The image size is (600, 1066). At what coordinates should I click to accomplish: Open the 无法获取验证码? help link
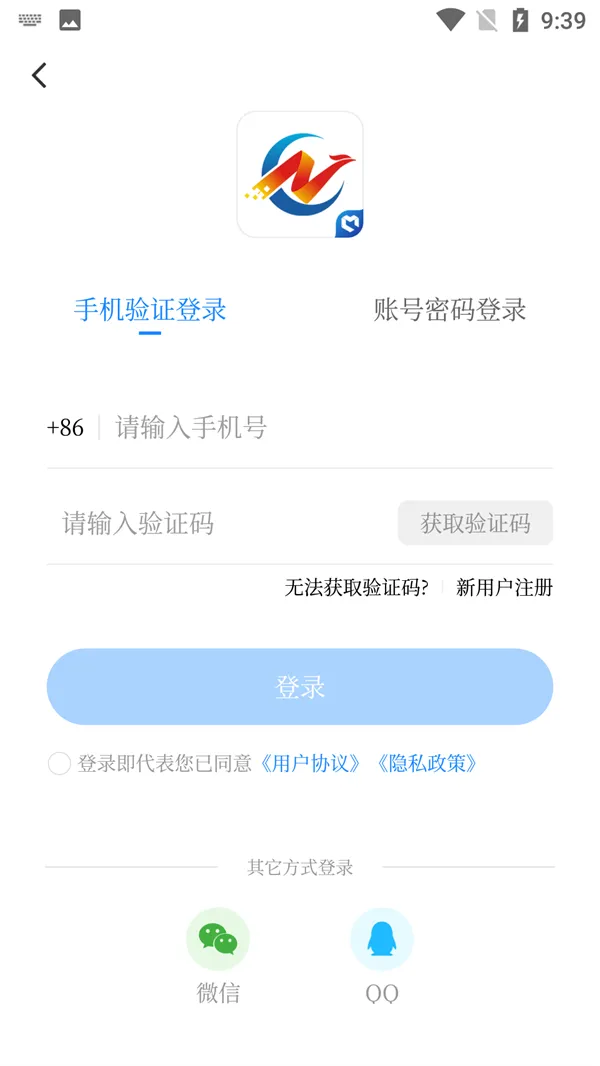(356, 588)
